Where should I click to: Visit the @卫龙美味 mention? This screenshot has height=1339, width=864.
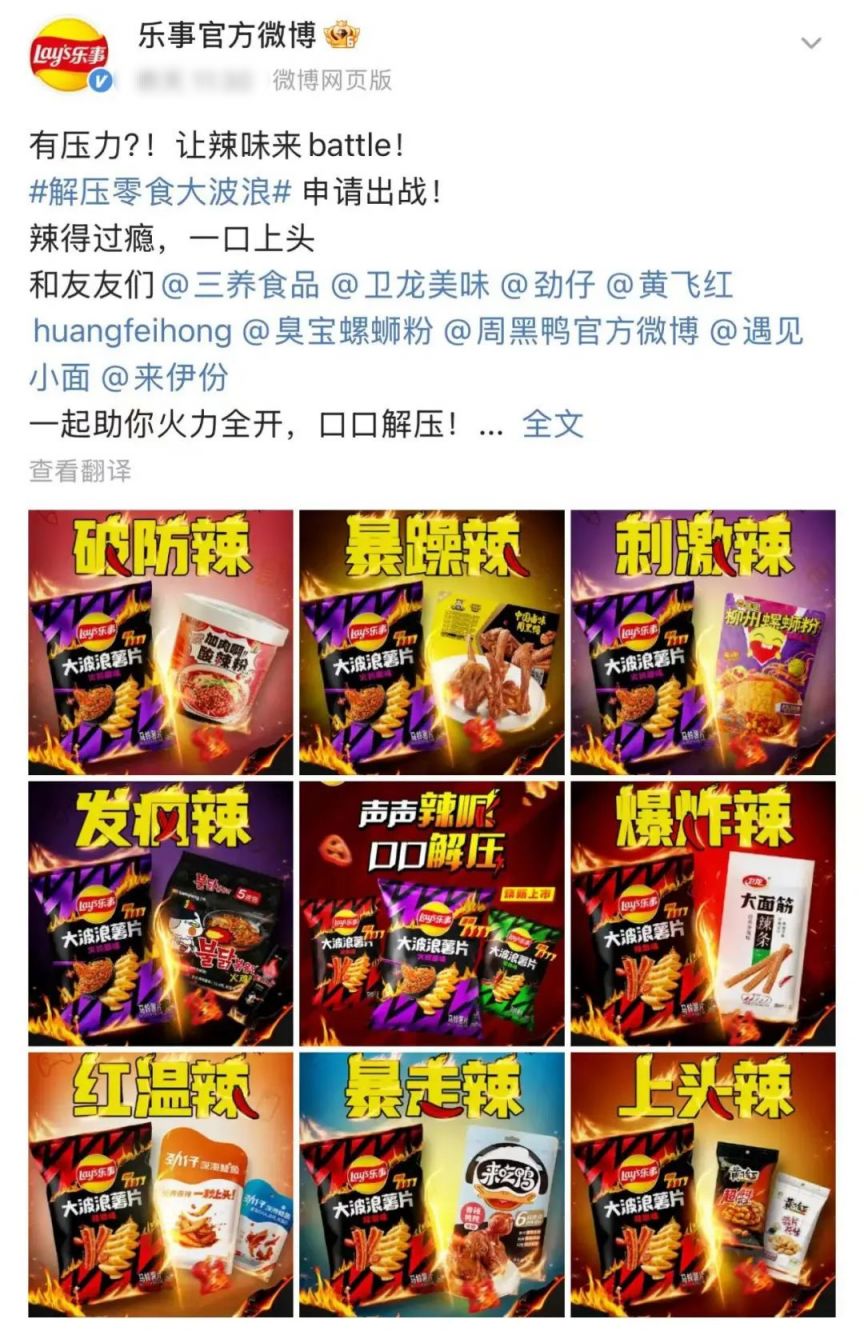pyautogui.click(x=410, y=285)
